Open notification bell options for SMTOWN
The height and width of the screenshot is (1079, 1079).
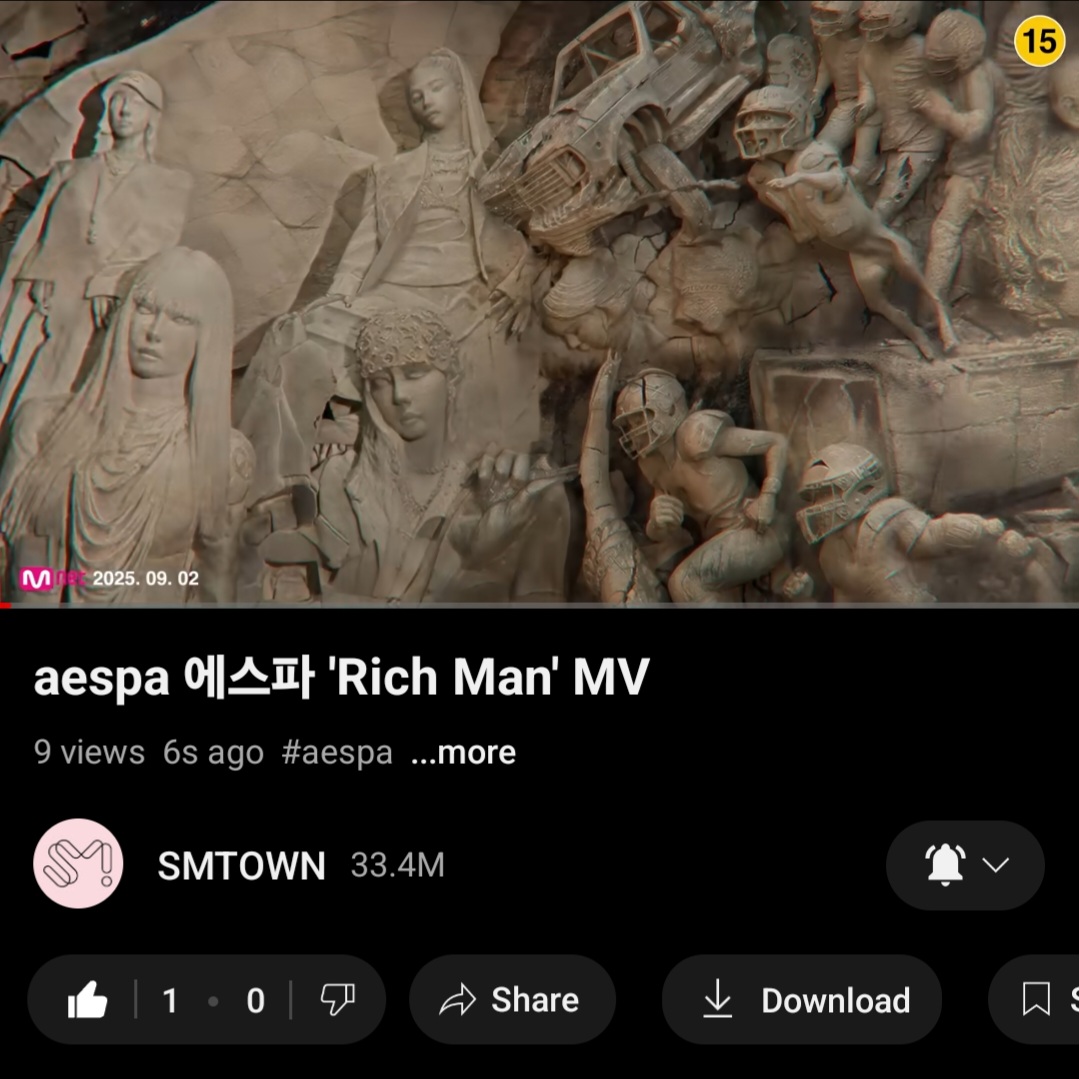(x=965, y=865)
